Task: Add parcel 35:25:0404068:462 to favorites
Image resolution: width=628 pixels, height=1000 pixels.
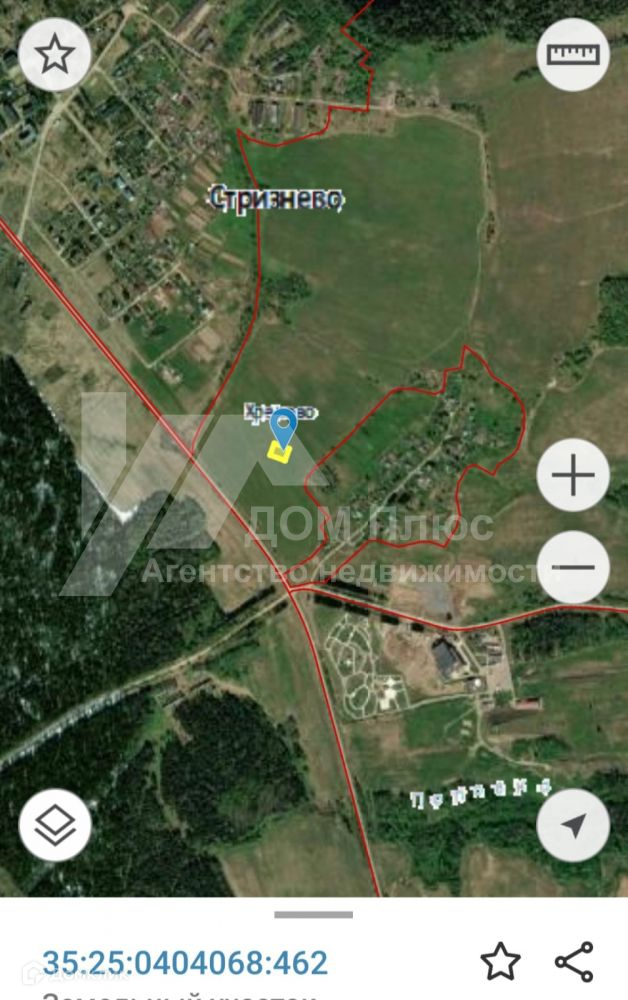Action: pyautogui.click(x=500, y=962)
